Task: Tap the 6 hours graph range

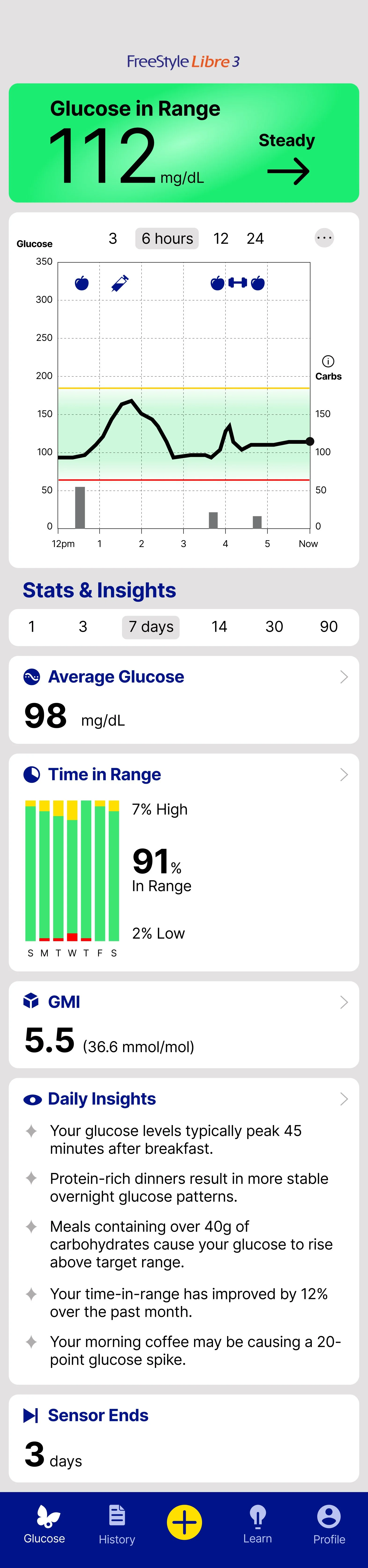Action: tap(167, 239)
